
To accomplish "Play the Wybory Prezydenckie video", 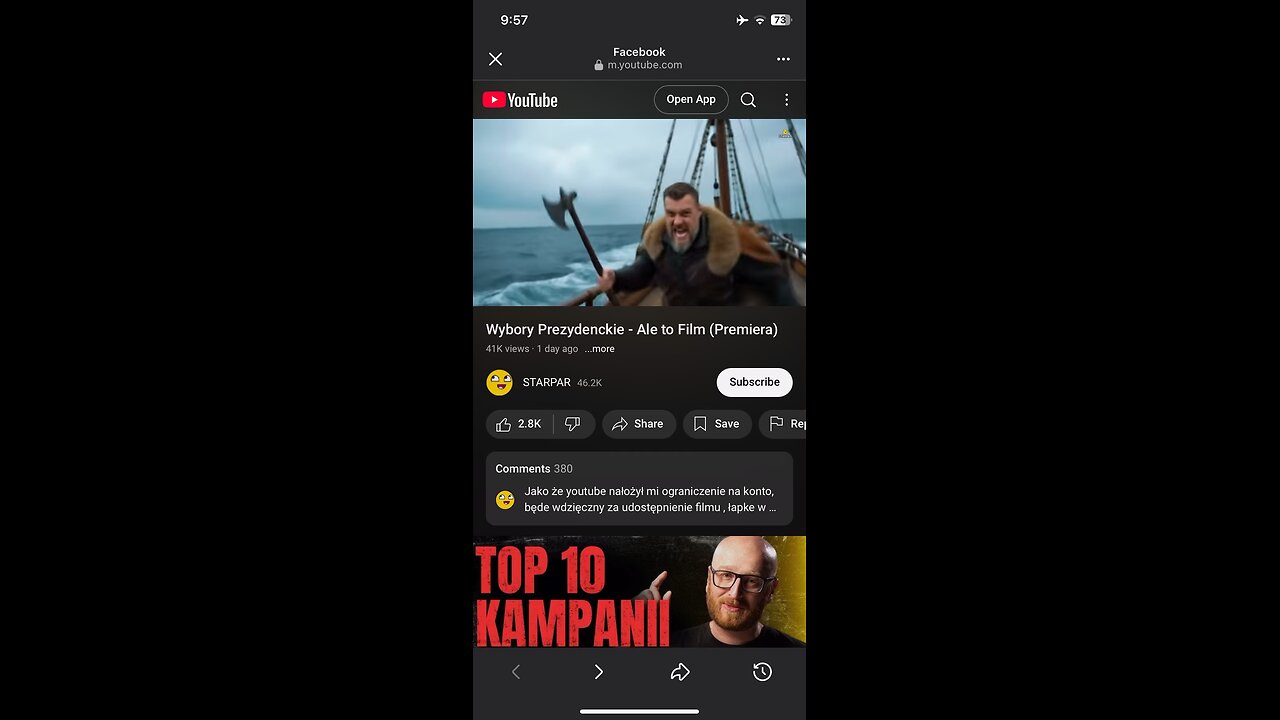I will click(x=639, y=212).
